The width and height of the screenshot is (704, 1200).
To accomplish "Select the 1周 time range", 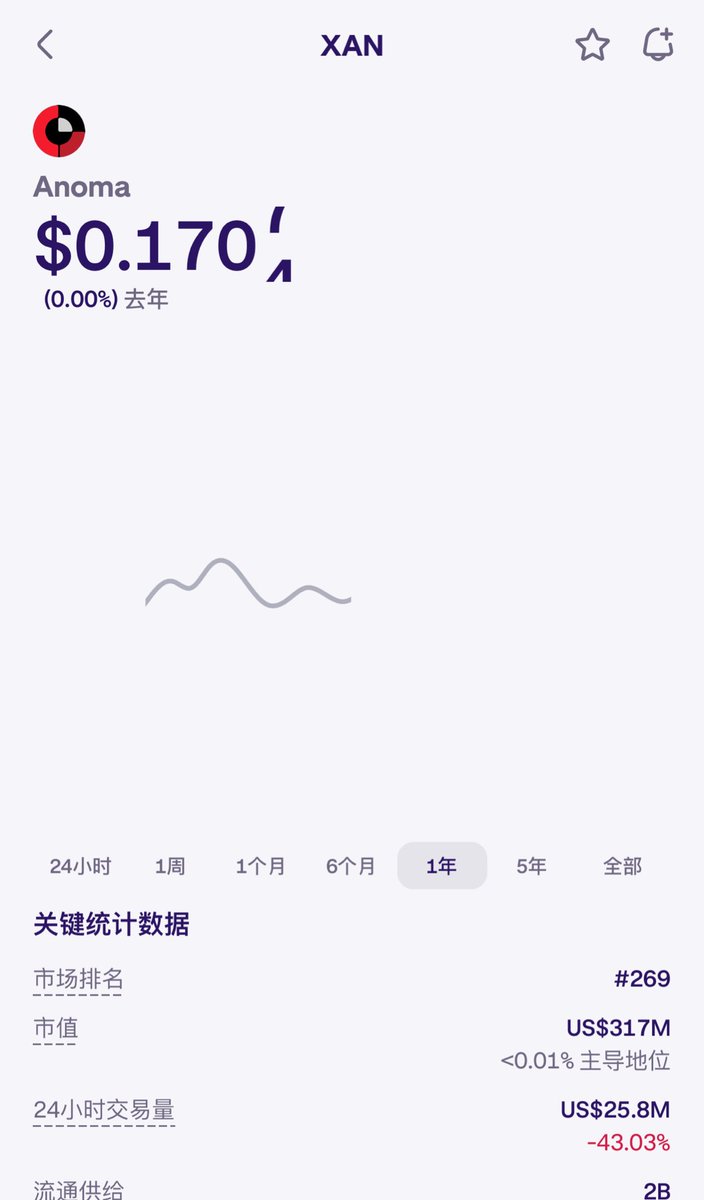I will pos(170,866).
